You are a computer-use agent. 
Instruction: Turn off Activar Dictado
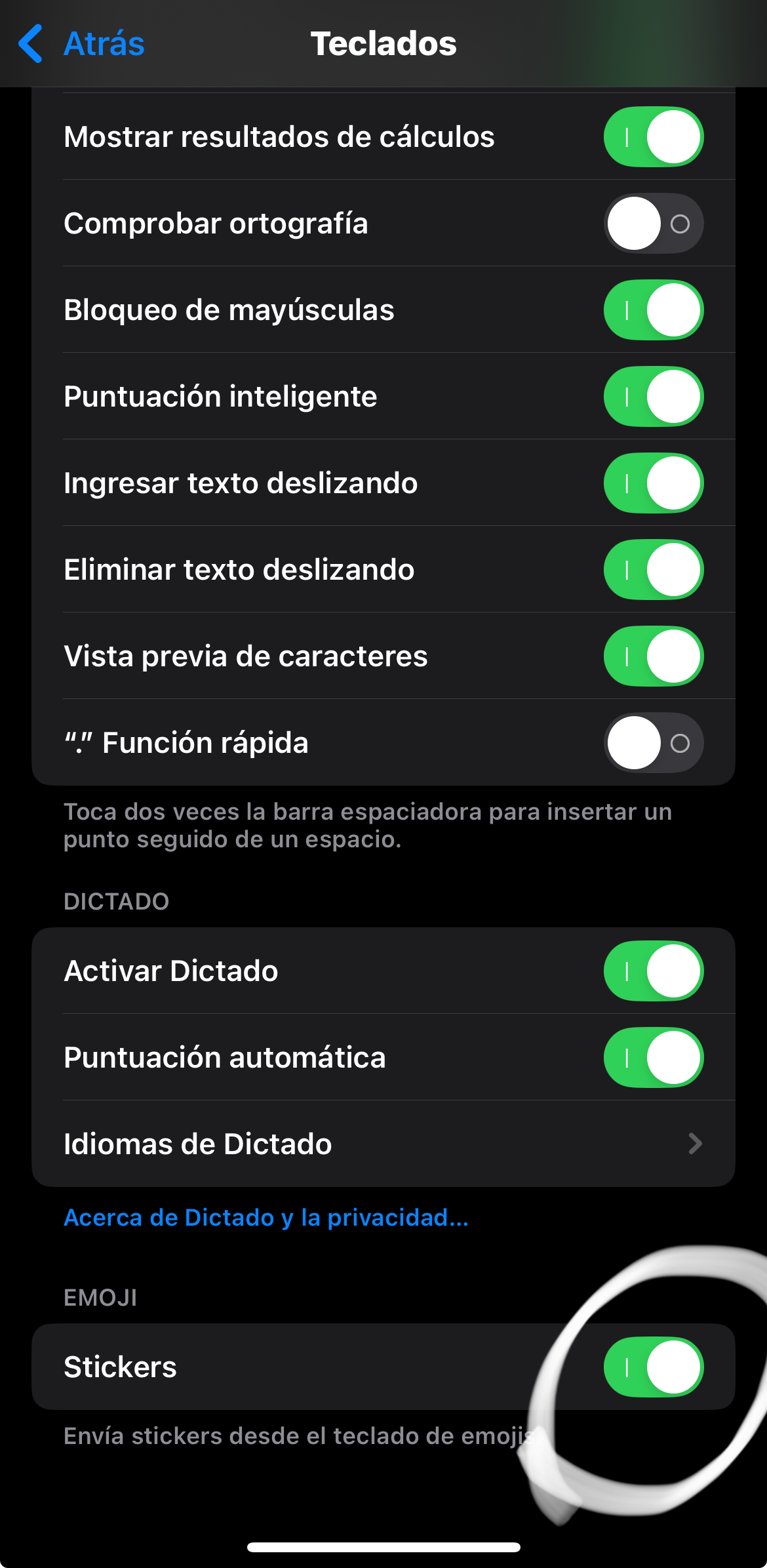point(654,971)
